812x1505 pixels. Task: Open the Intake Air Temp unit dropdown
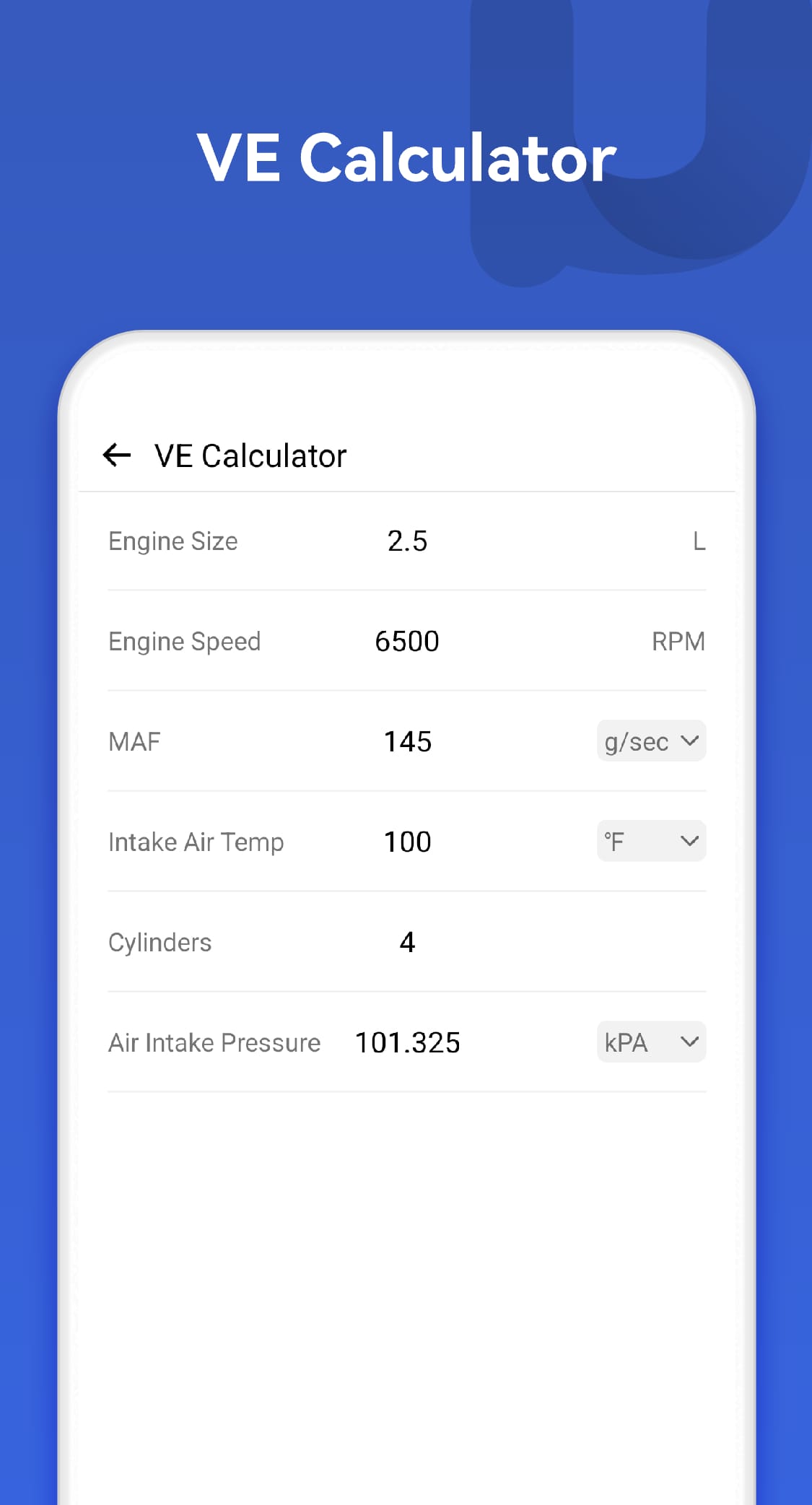(650, 841)
